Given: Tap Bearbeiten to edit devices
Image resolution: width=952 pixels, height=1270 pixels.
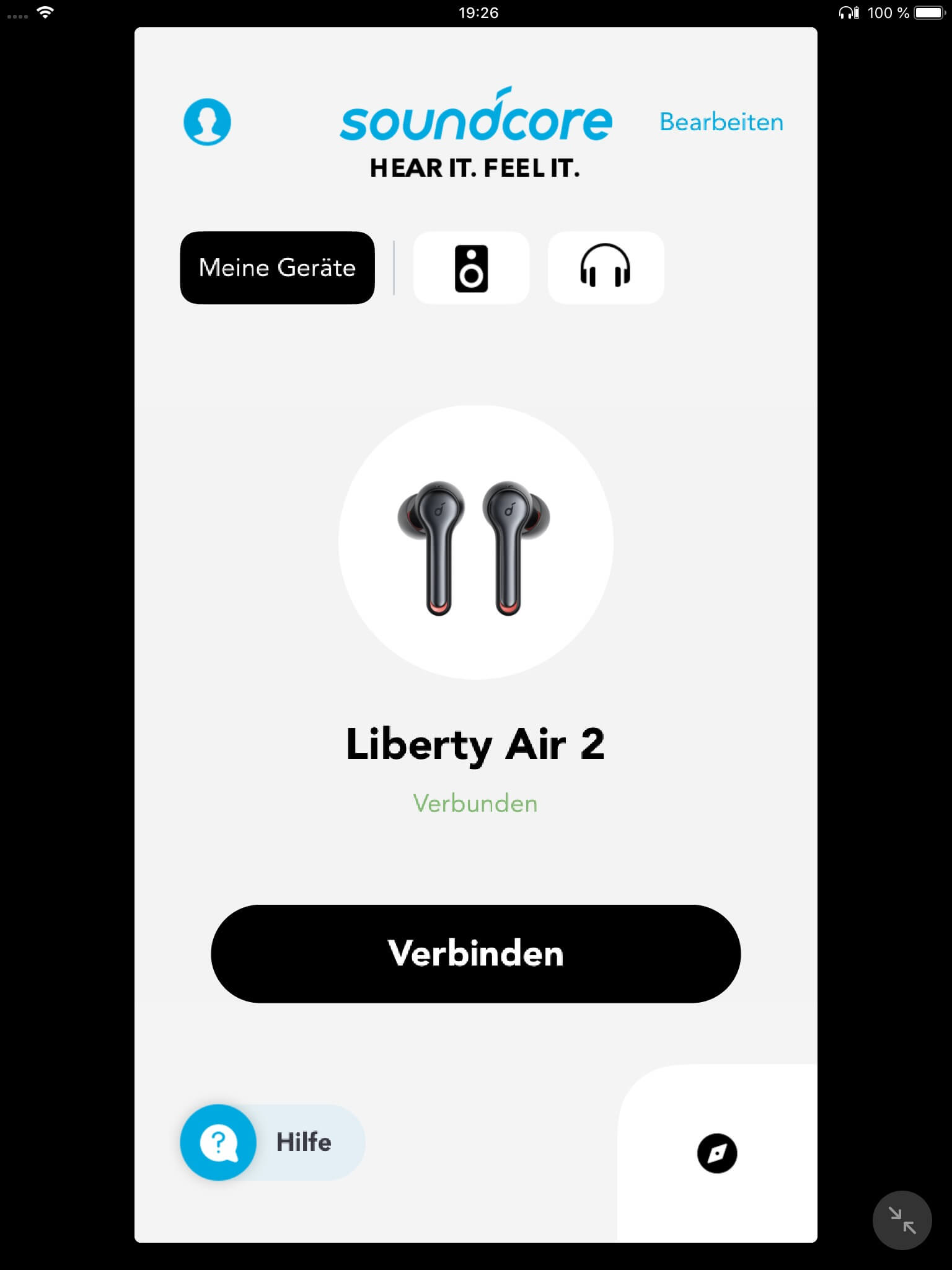Looking at the screenshot, I should pyautogui.click(x=721, y=122).
